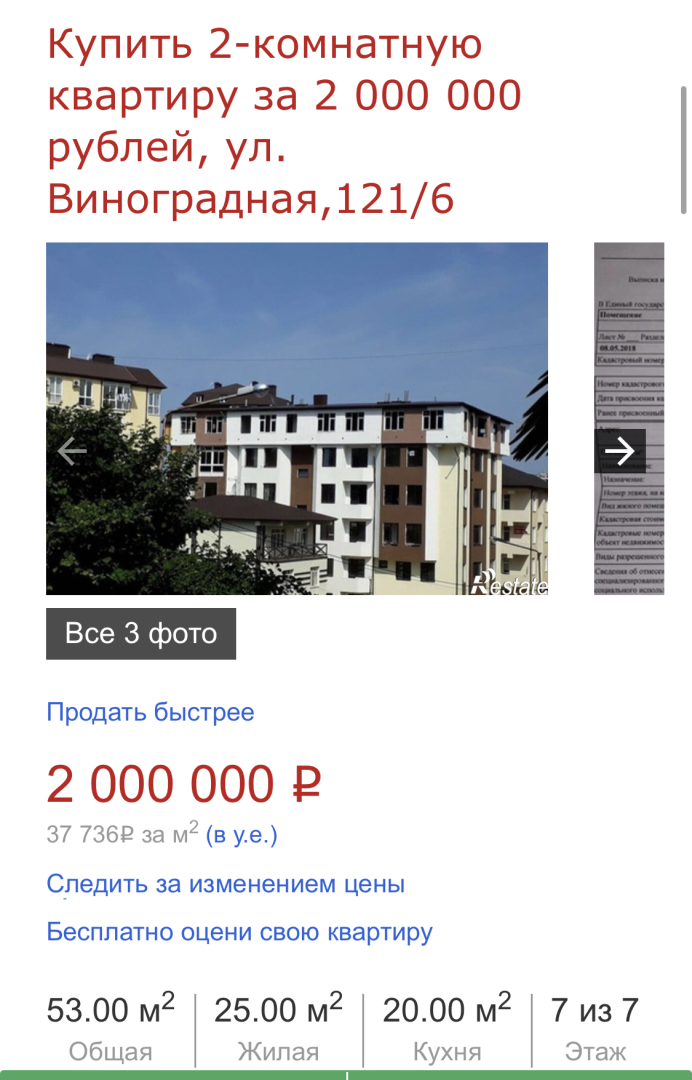
Task: Open the 'Продать быстрее' link
Action: click(x=150, y=712)
